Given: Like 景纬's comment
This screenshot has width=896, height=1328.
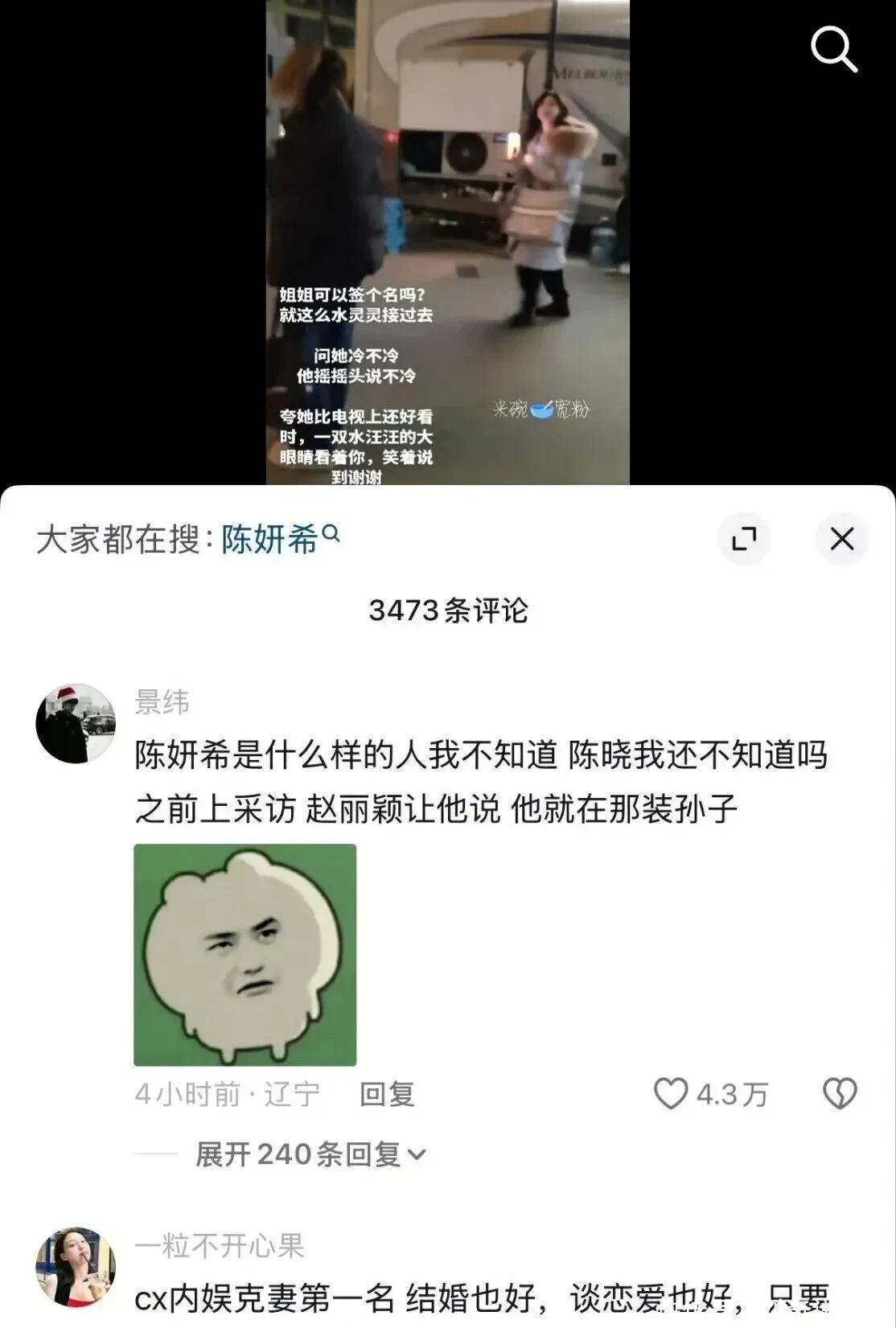Looking at the screenshot, I should coord(671,1094).
